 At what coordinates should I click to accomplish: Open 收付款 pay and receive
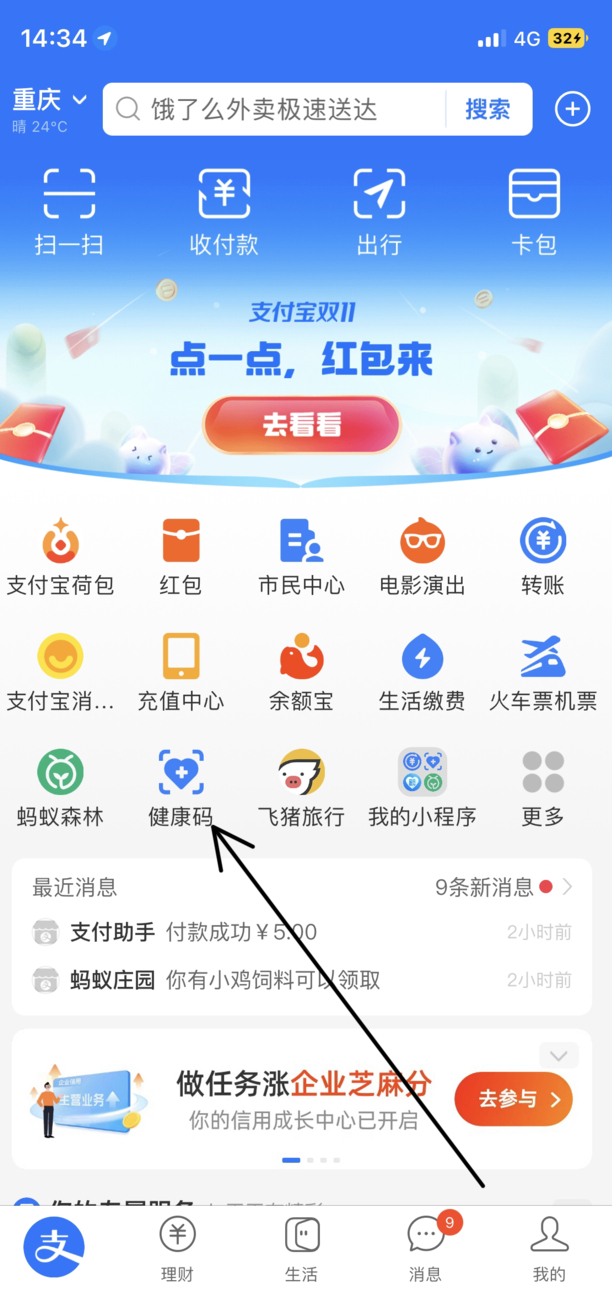pyautogui.click(x=224, y=211)
